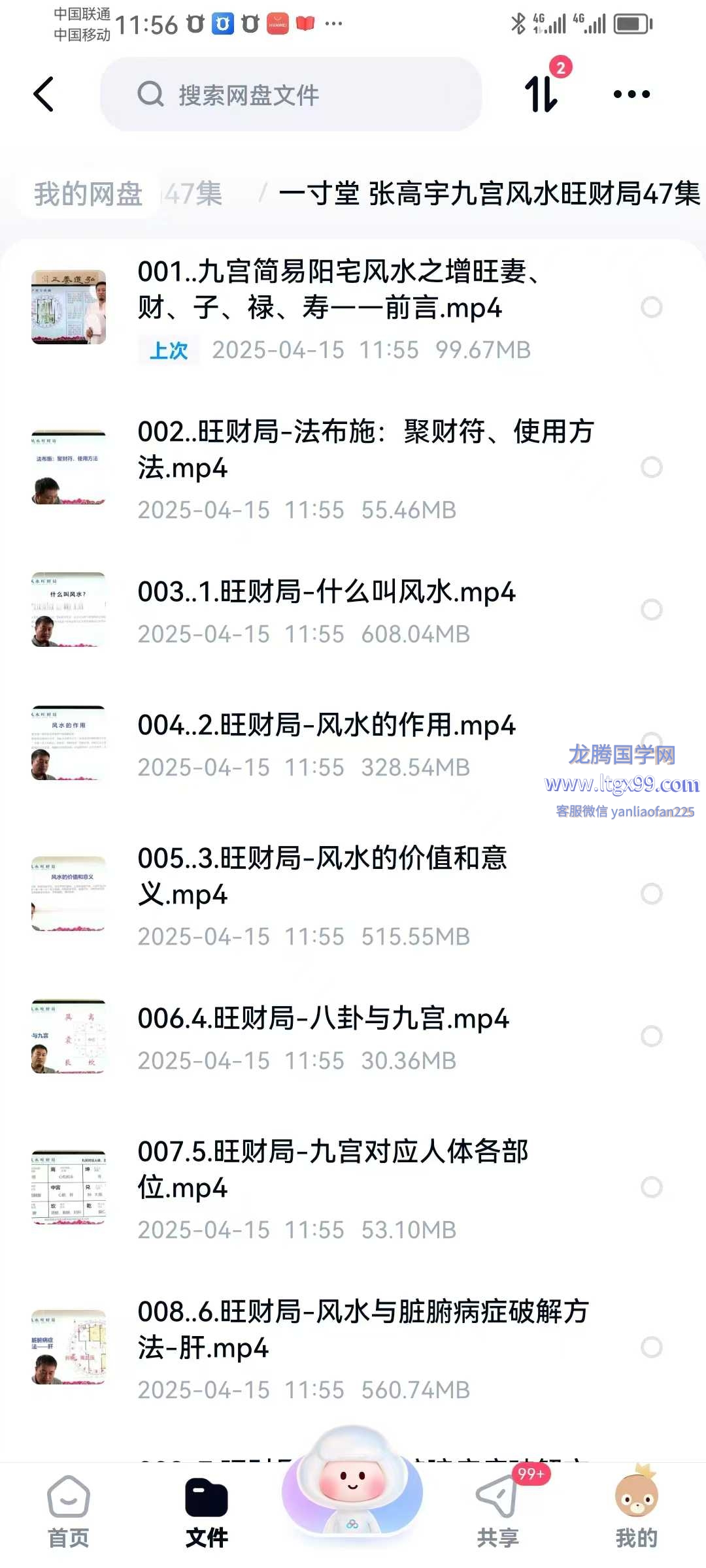Open 003..1.旺财局-什么叫风水.mp4
The width and height of the screenshot is (706, 1568).
(x=327, y=593)
